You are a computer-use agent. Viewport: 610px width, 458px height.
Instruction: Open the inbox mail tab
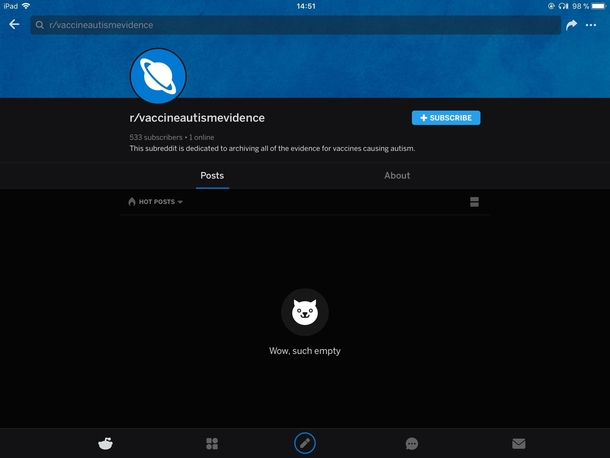tap(518, 443)
